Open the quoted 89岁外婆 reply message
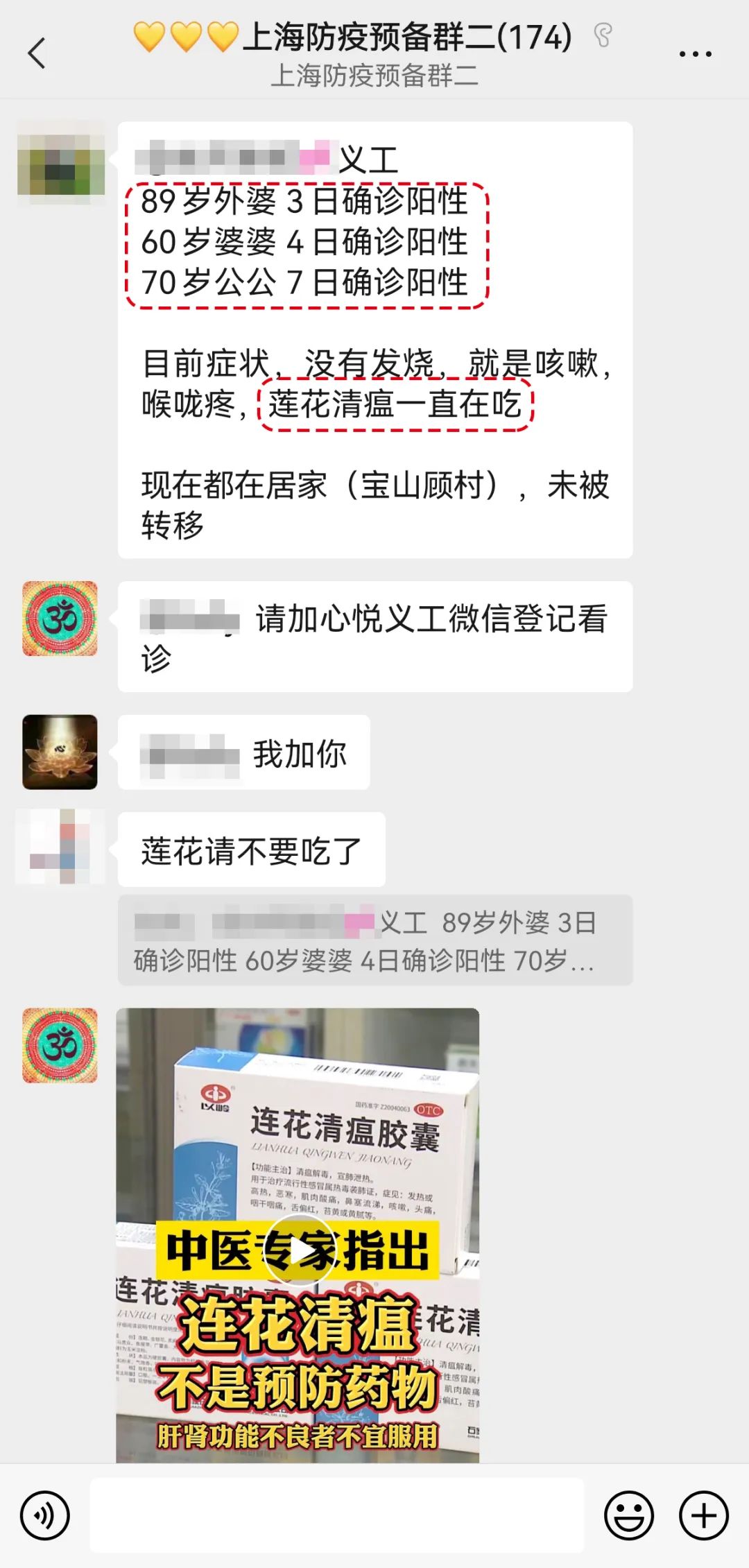749x1568 pixels. pyautogui.click(x=374, y=940)
